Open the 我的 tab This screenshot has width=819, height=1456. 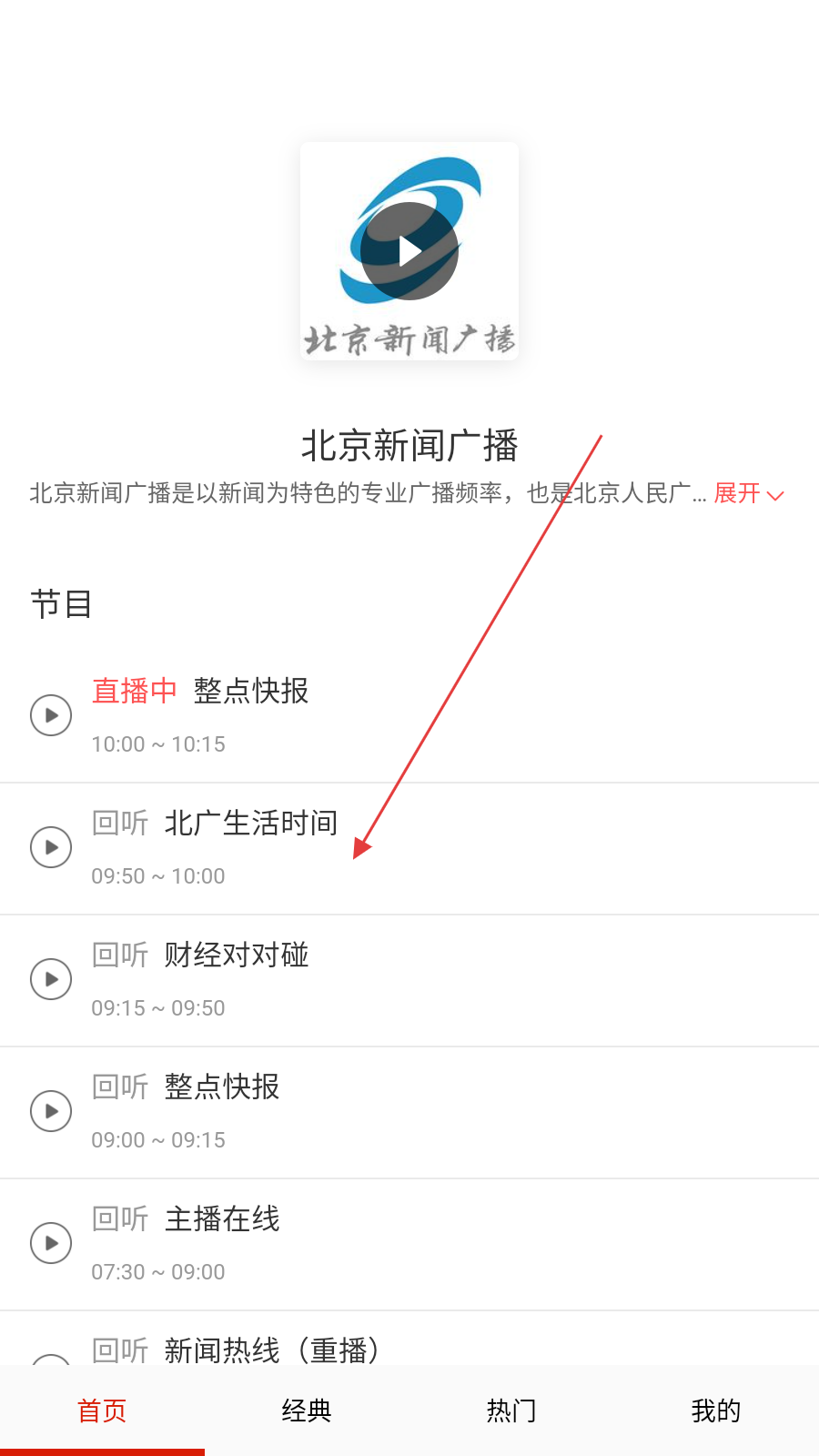[716, 1410]
